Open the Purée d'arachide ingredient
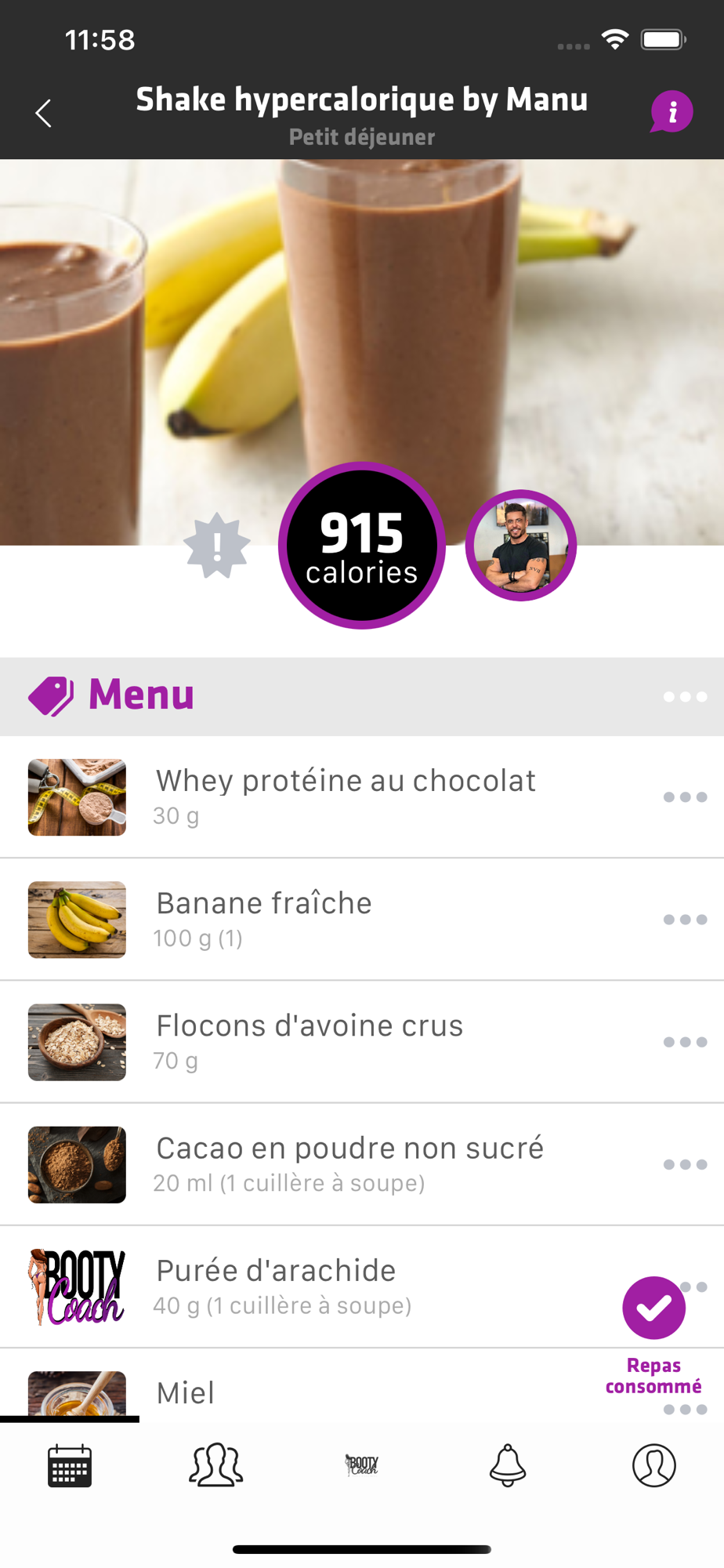This screenshot has height=1568, width=724. coord(313,1286)
